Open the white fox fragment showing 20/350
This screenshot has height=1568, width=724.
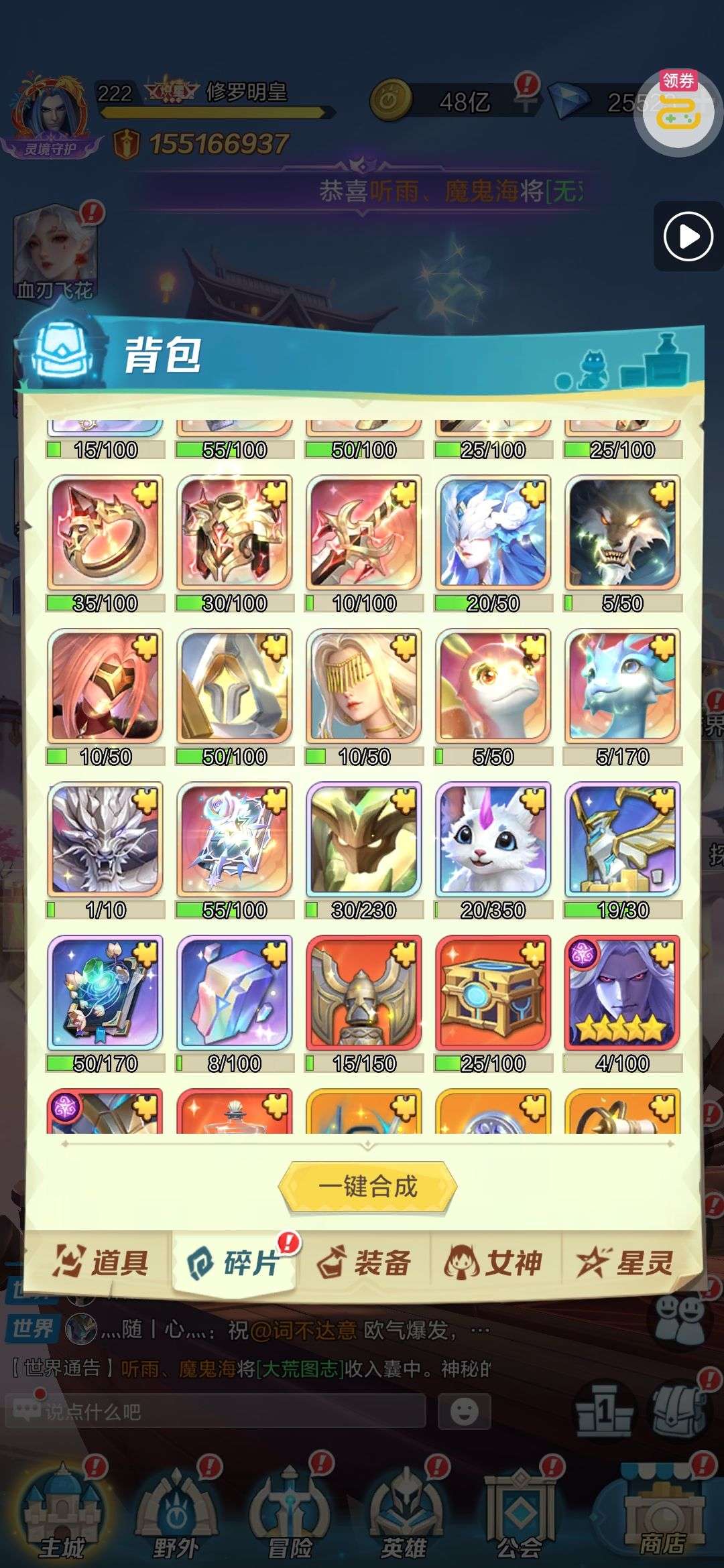coord(493,840)
